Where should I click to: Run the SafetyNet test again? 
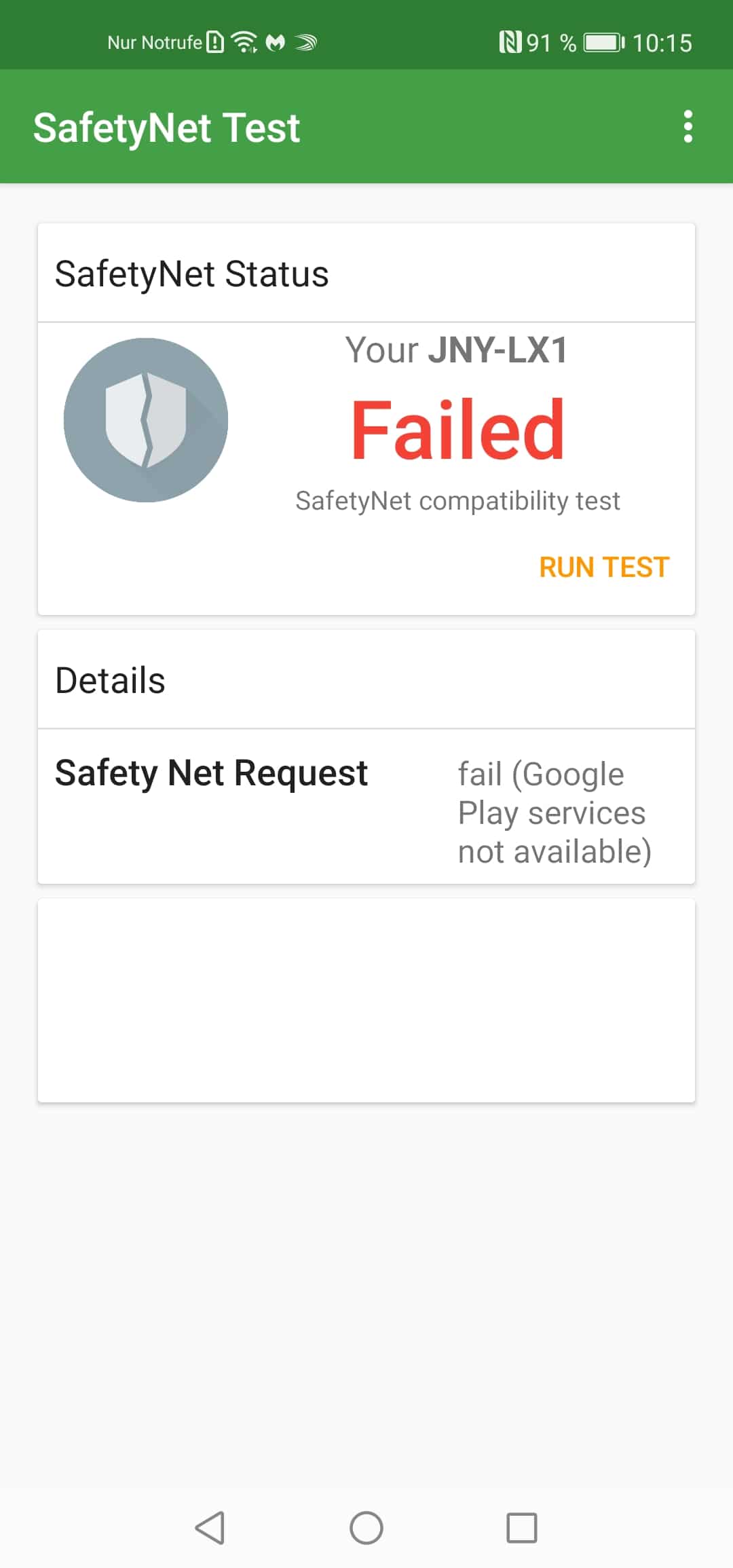(x=604, y=567)
